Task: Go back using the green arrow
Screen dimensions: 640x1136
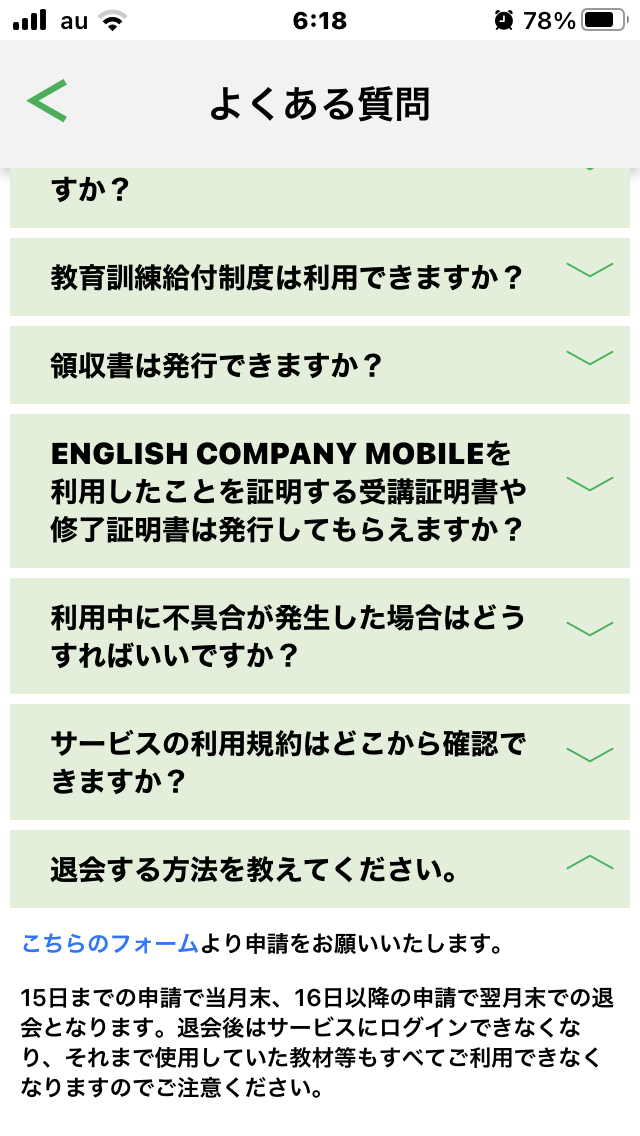Action: (x=47, y=101)
